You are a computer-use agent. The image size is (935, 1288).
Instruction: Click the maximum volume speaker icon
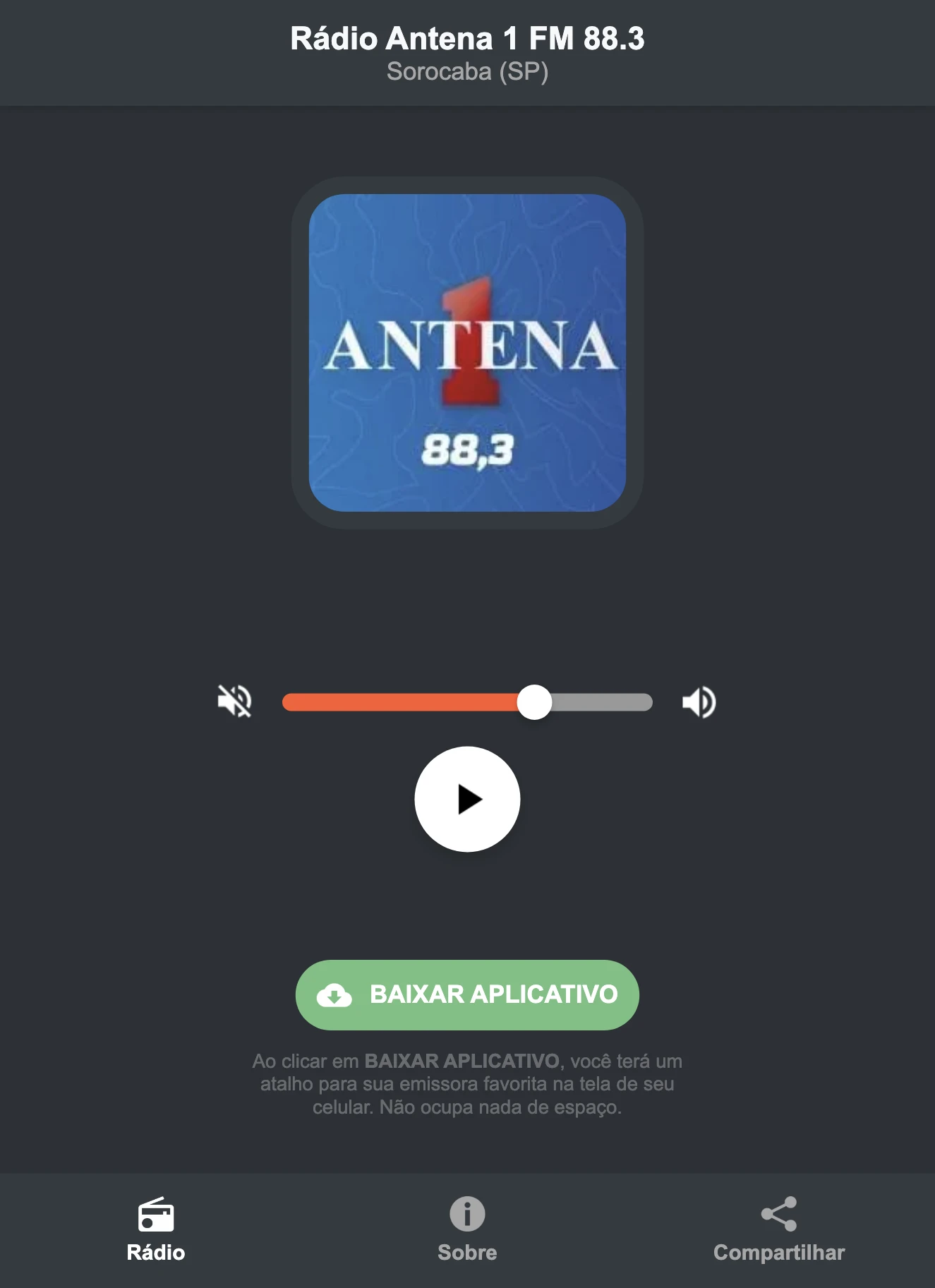[x=698, y=701]
